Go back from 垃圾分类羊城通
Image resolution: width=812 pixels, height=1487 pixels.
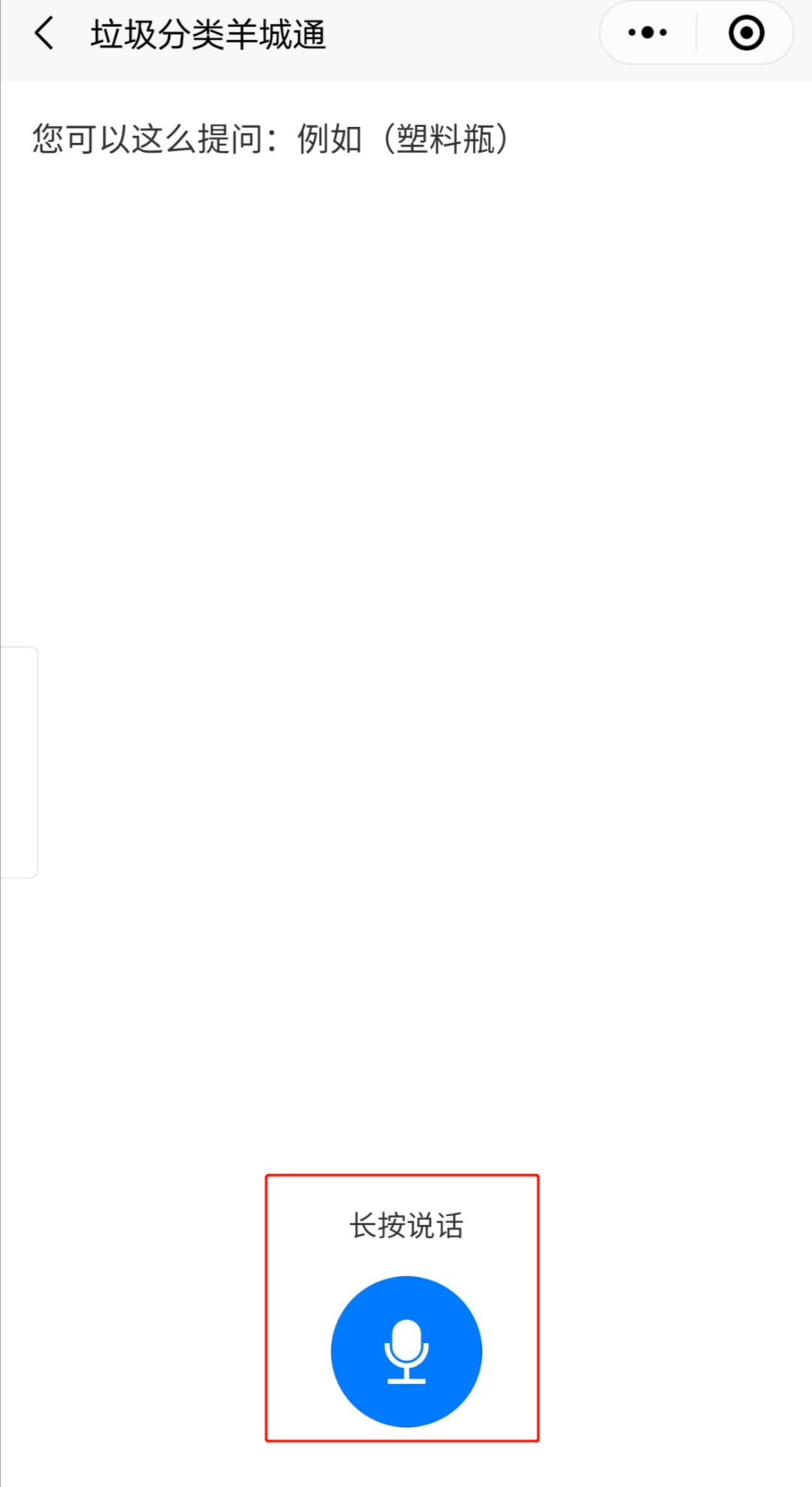pyautogui.click(x=45, y=34)
